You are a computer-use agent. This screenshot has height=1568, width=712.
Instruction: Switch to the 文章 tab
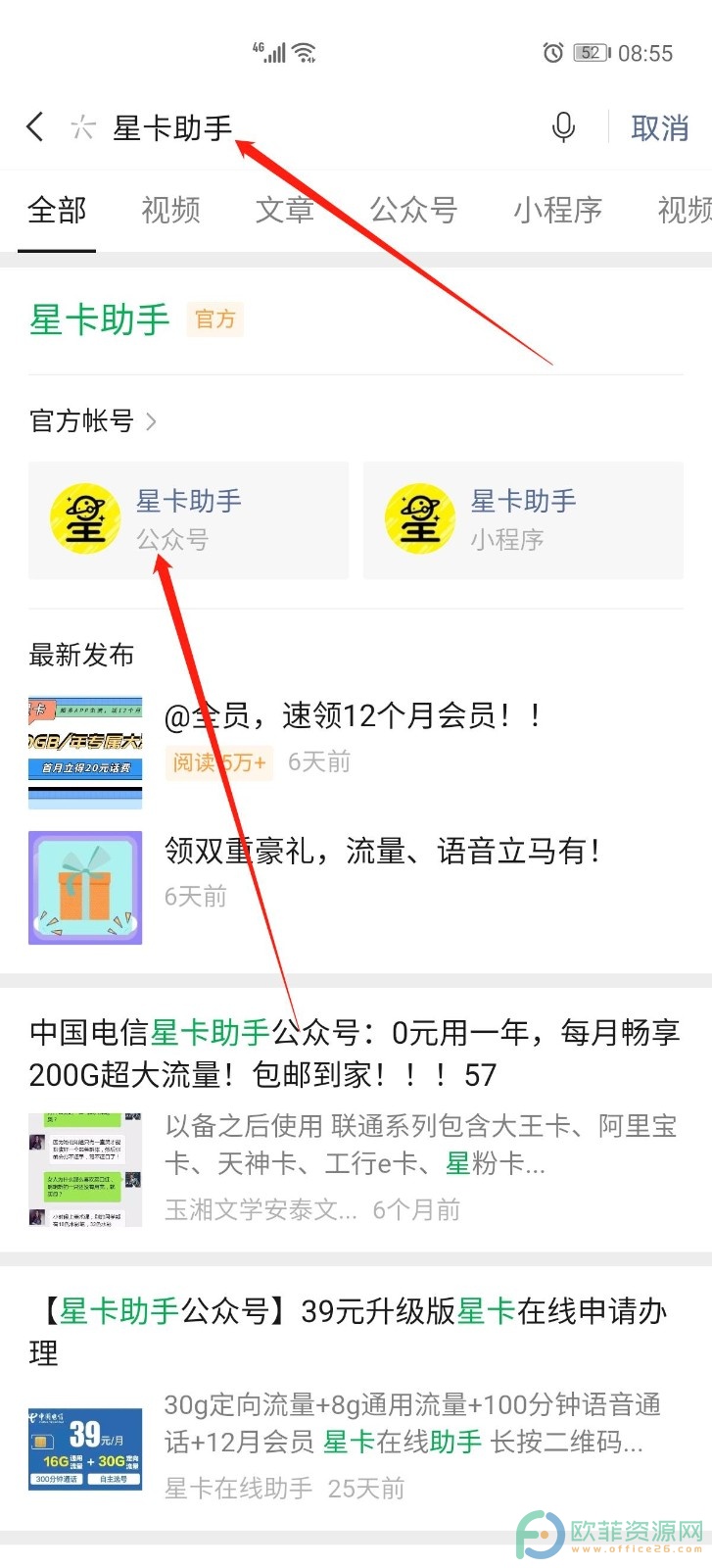pyautogui.click(x=284, y=210)
